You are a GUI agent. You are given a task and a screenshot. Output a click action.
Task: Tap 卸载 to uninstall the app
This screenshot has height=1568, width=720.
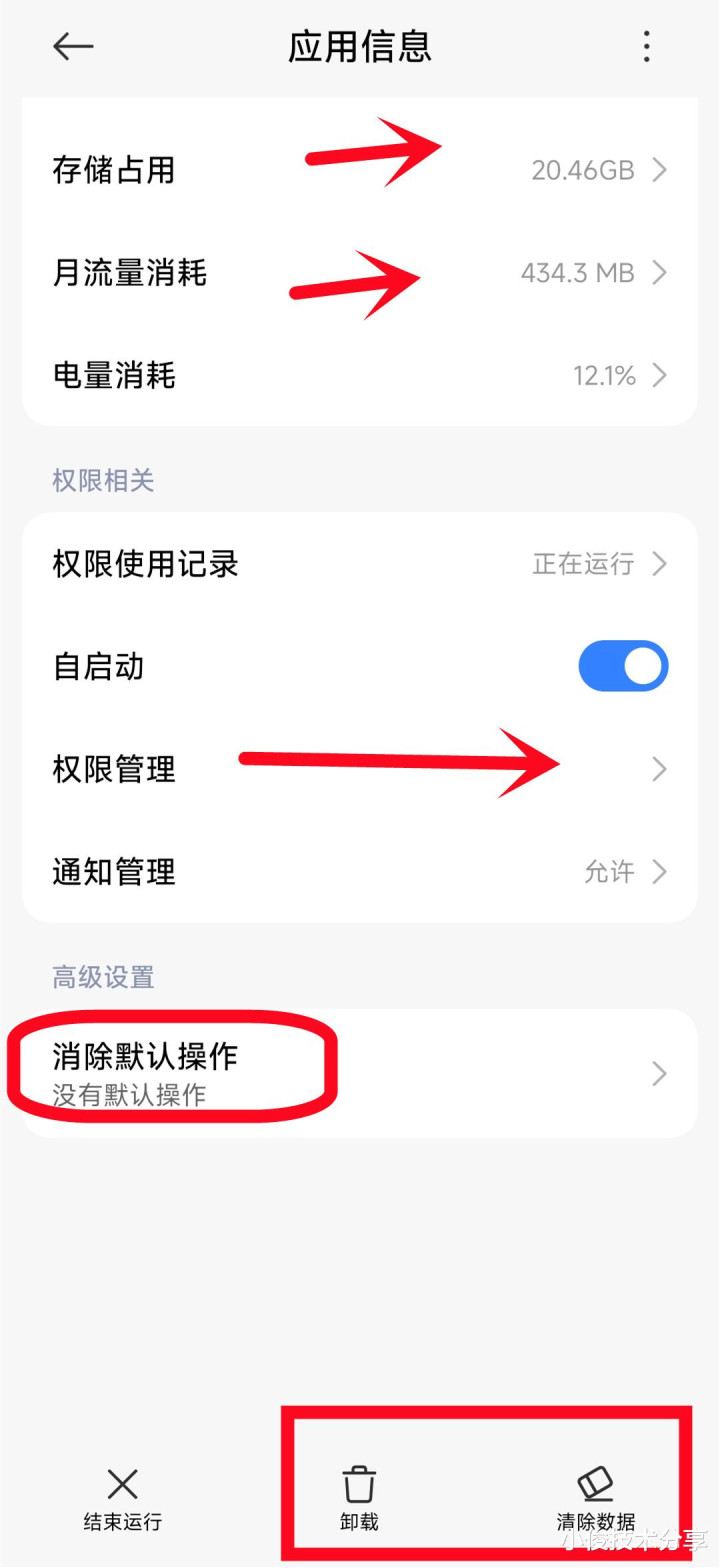359,1499
